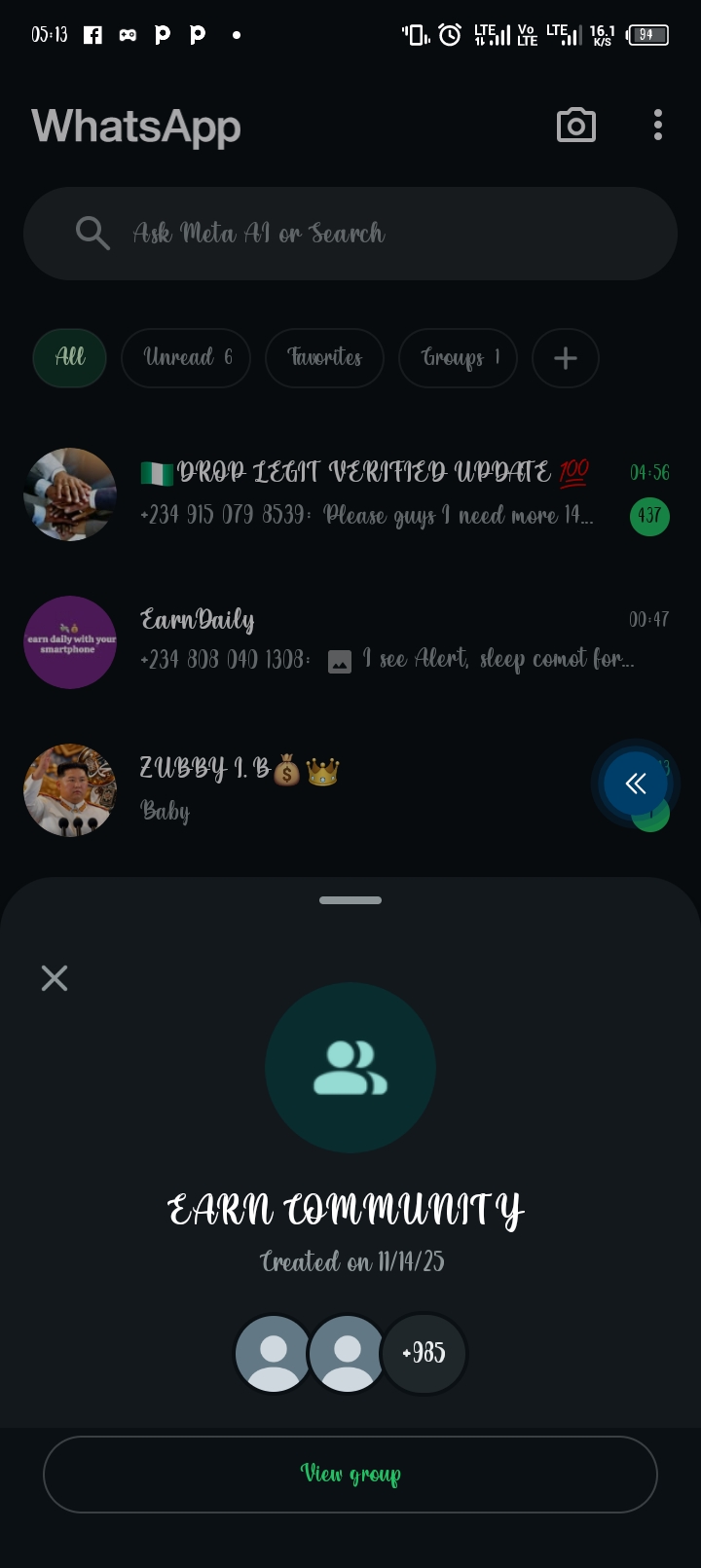Filter chats by Unread
Screen dimensions: 701x1568
coord(187,357)
